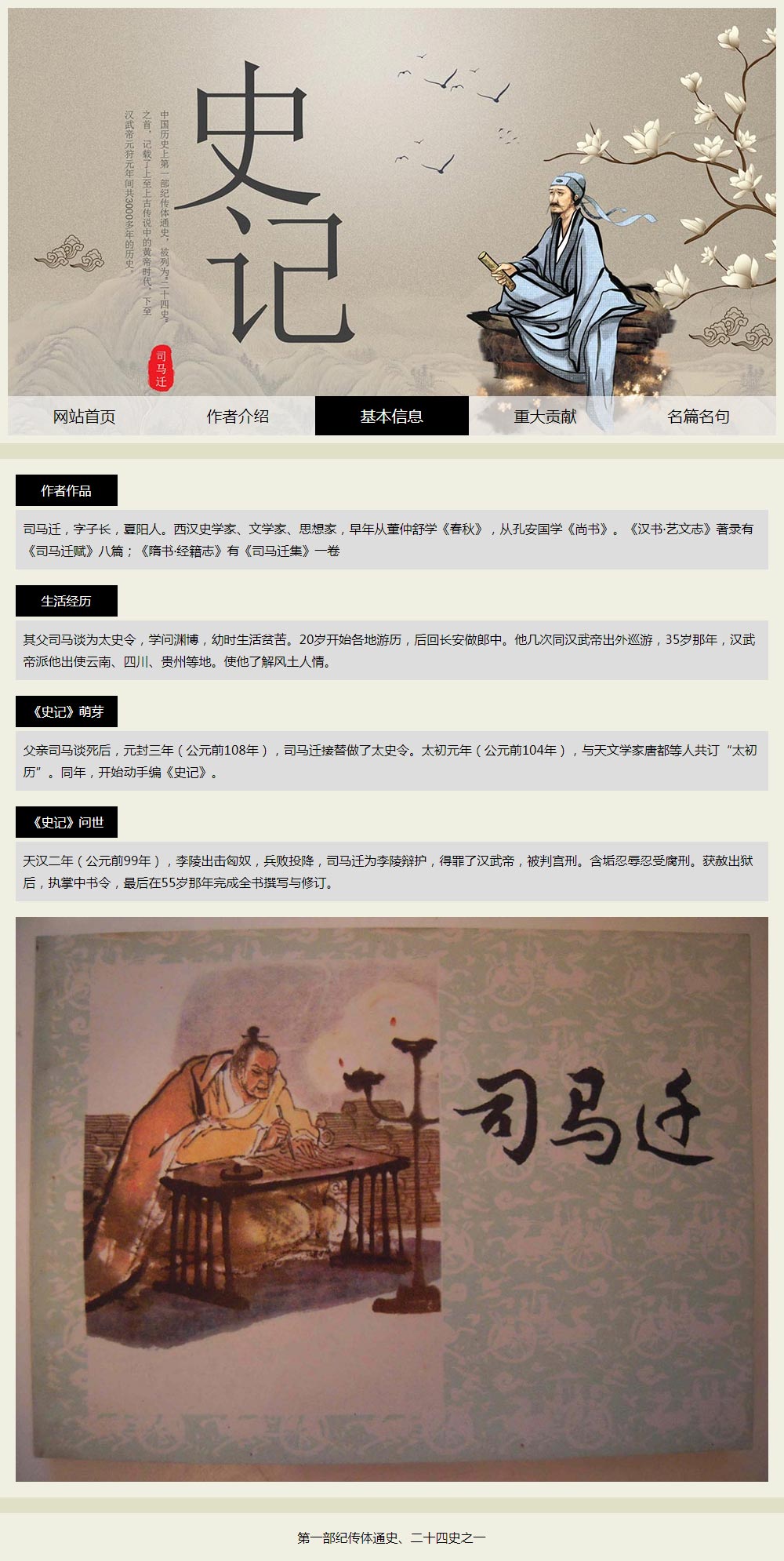The image size is (784, 1561).
Task: Open the 网站首页 navigation tab
Action: [x=85, y=417]
